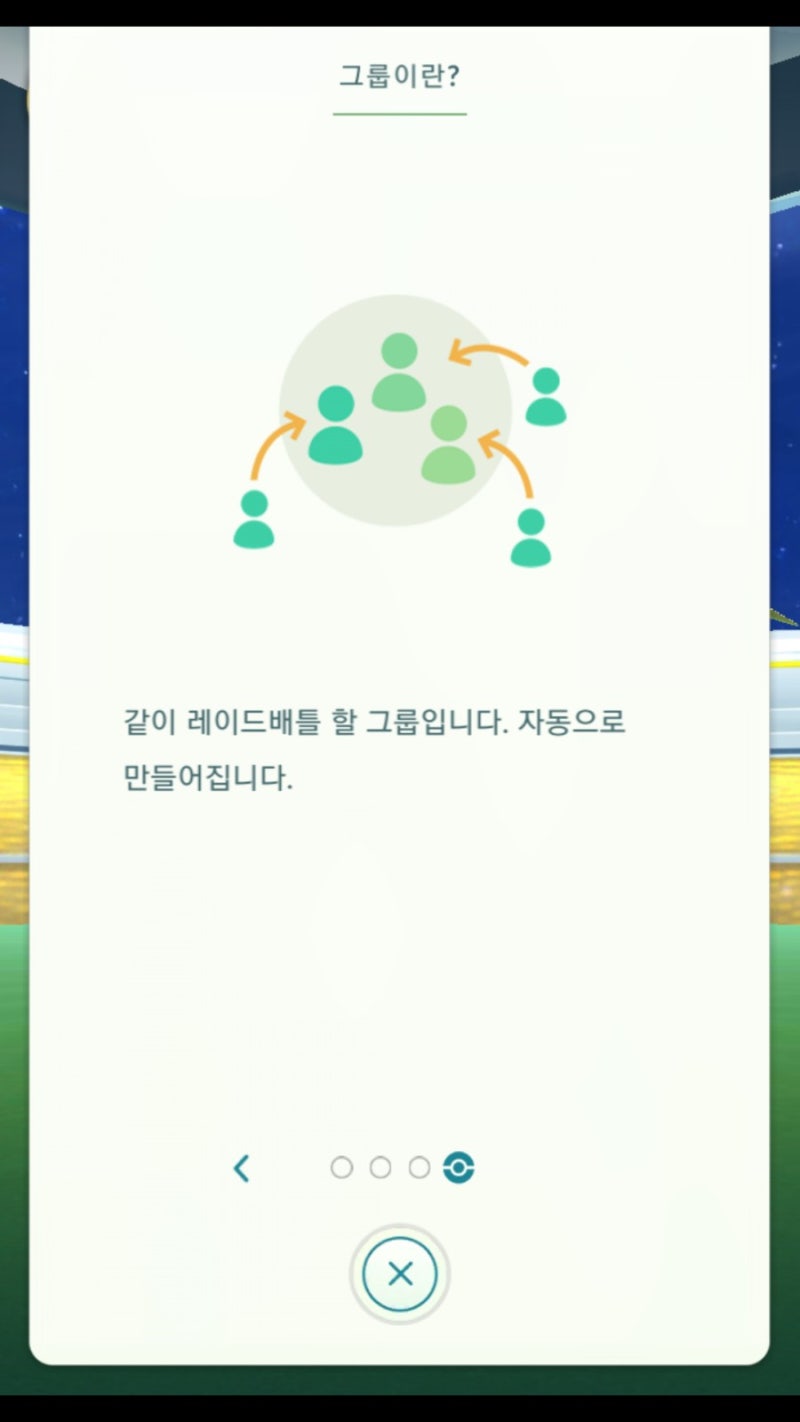The width and height of the screenshot is (800, 1422).
Task: Select the second page indicator dot
Action: coord(380,1168)
